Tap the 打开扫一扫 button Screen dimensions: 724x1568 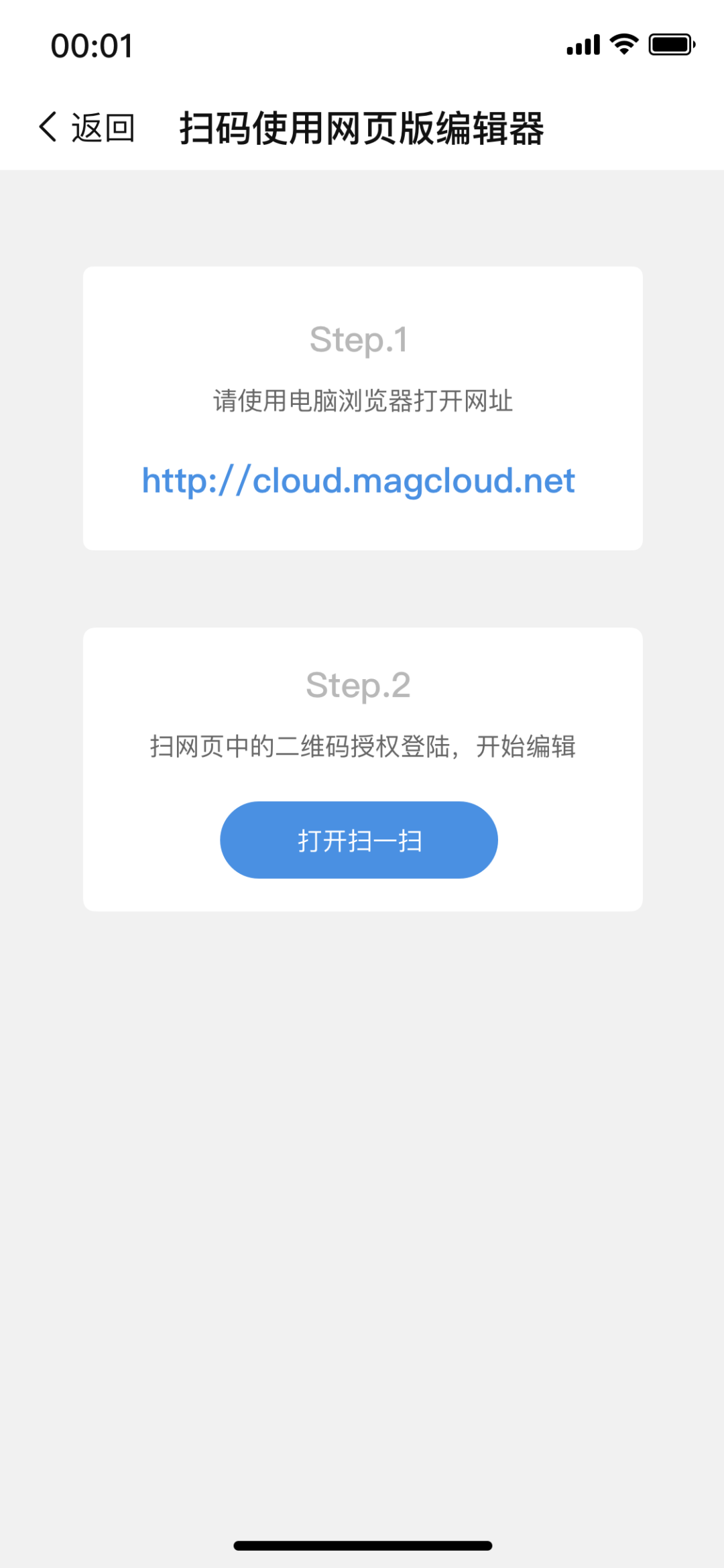pyautogui.click(x=359, y=840)
